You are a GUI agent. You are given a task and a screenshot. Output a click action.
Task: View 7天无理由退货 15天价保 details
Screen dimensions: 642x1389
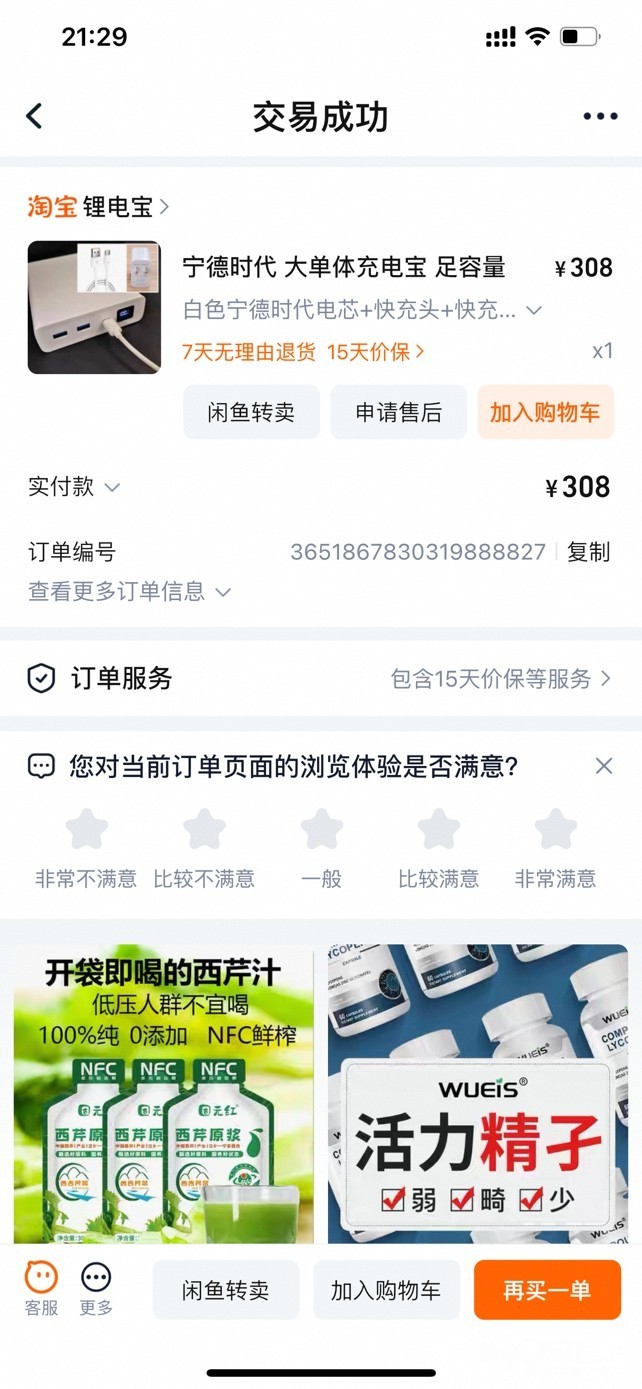pos(303,351)
